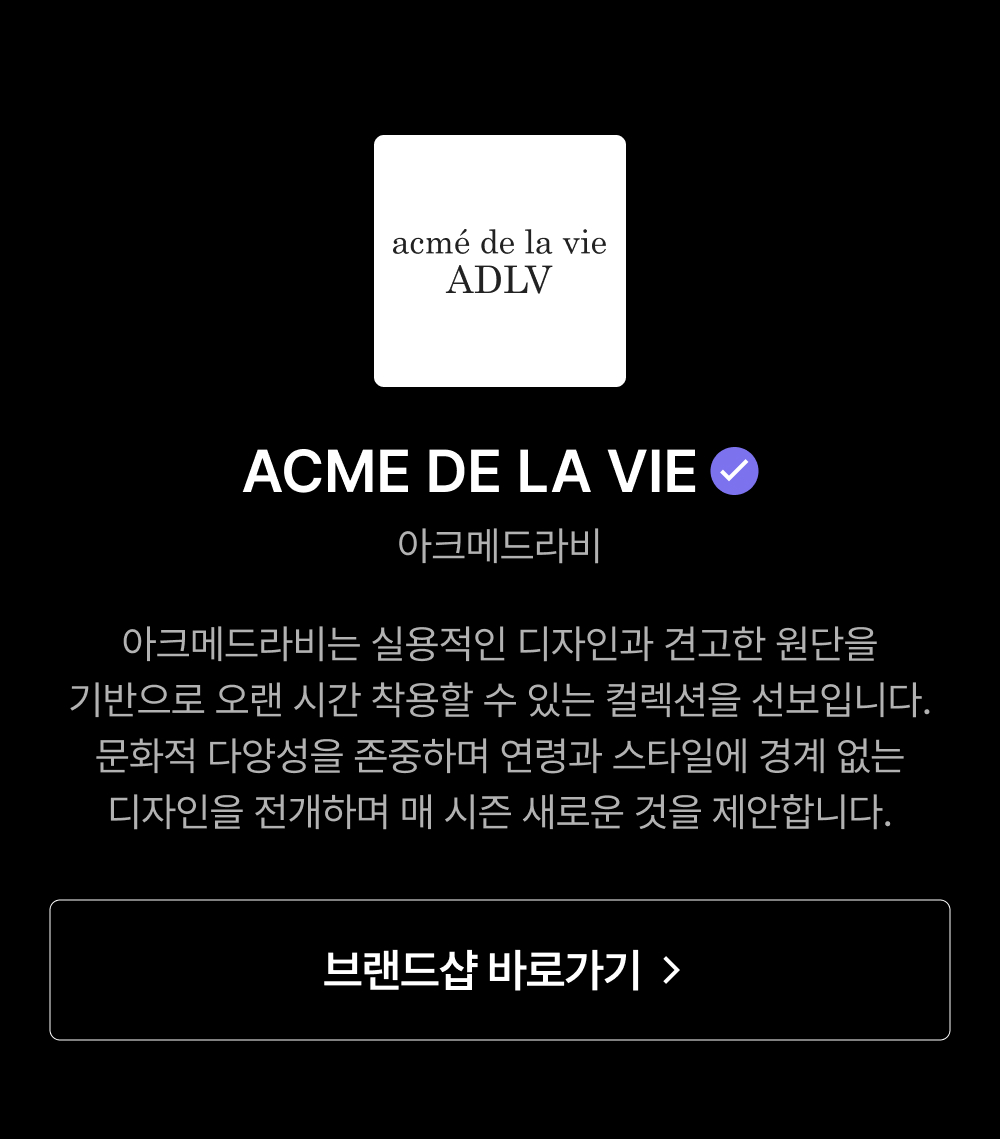This screenshot has height=1139, width=1000.
Task: Open the 브랜드샵 바로가기 button
Action: (x=500, y=970)
